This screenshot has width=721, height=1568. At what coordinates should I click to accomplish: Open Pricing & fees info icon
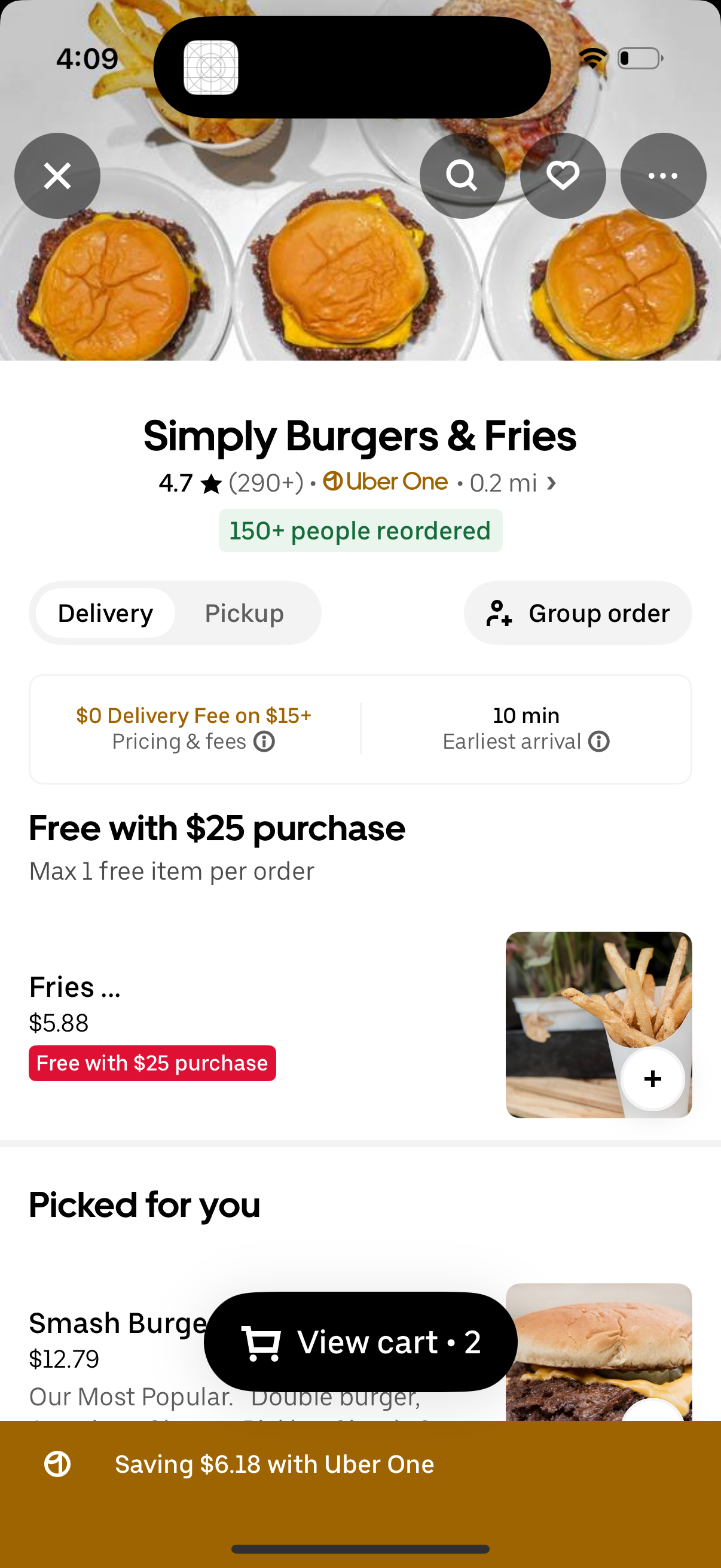[264, 742]
